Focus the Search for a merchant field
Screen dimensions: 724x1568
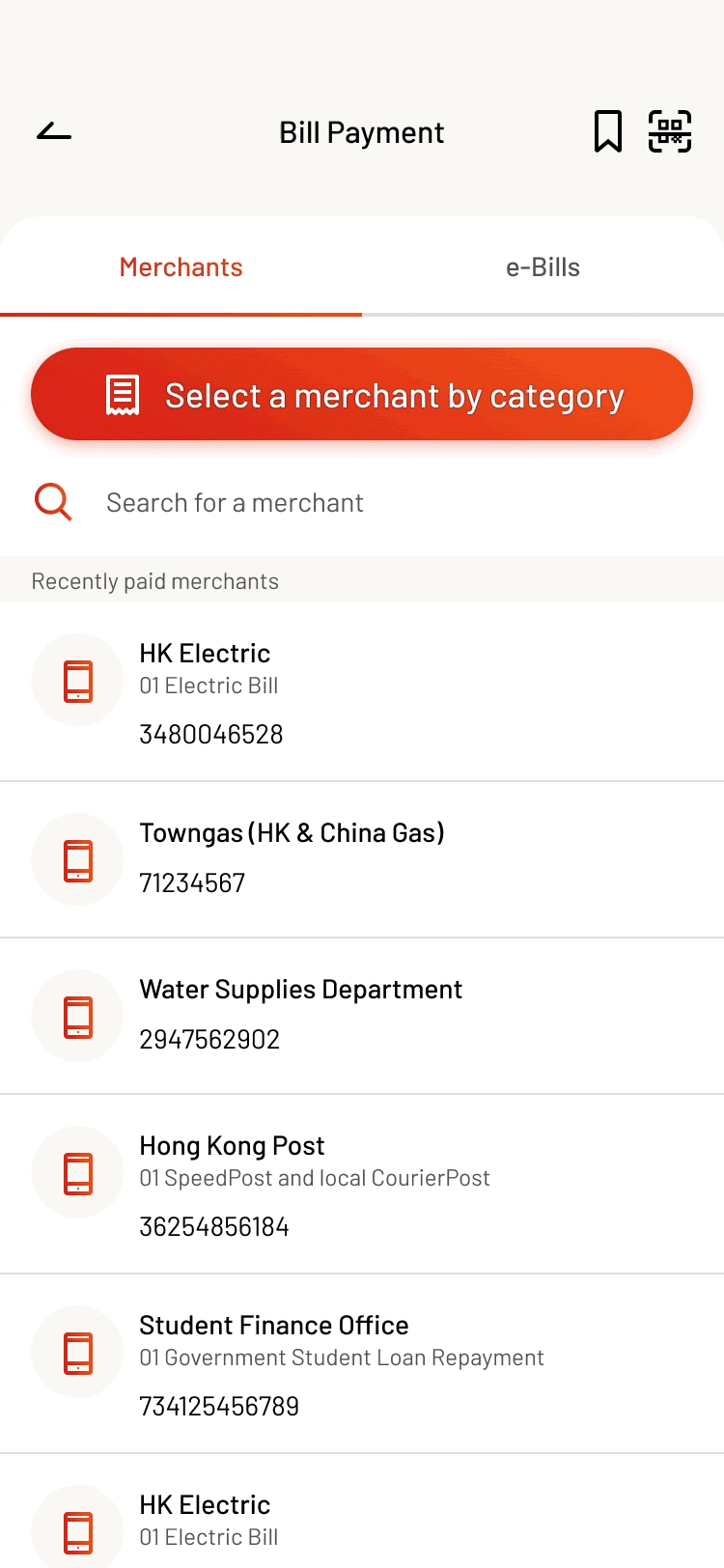[x=362, y=502]
